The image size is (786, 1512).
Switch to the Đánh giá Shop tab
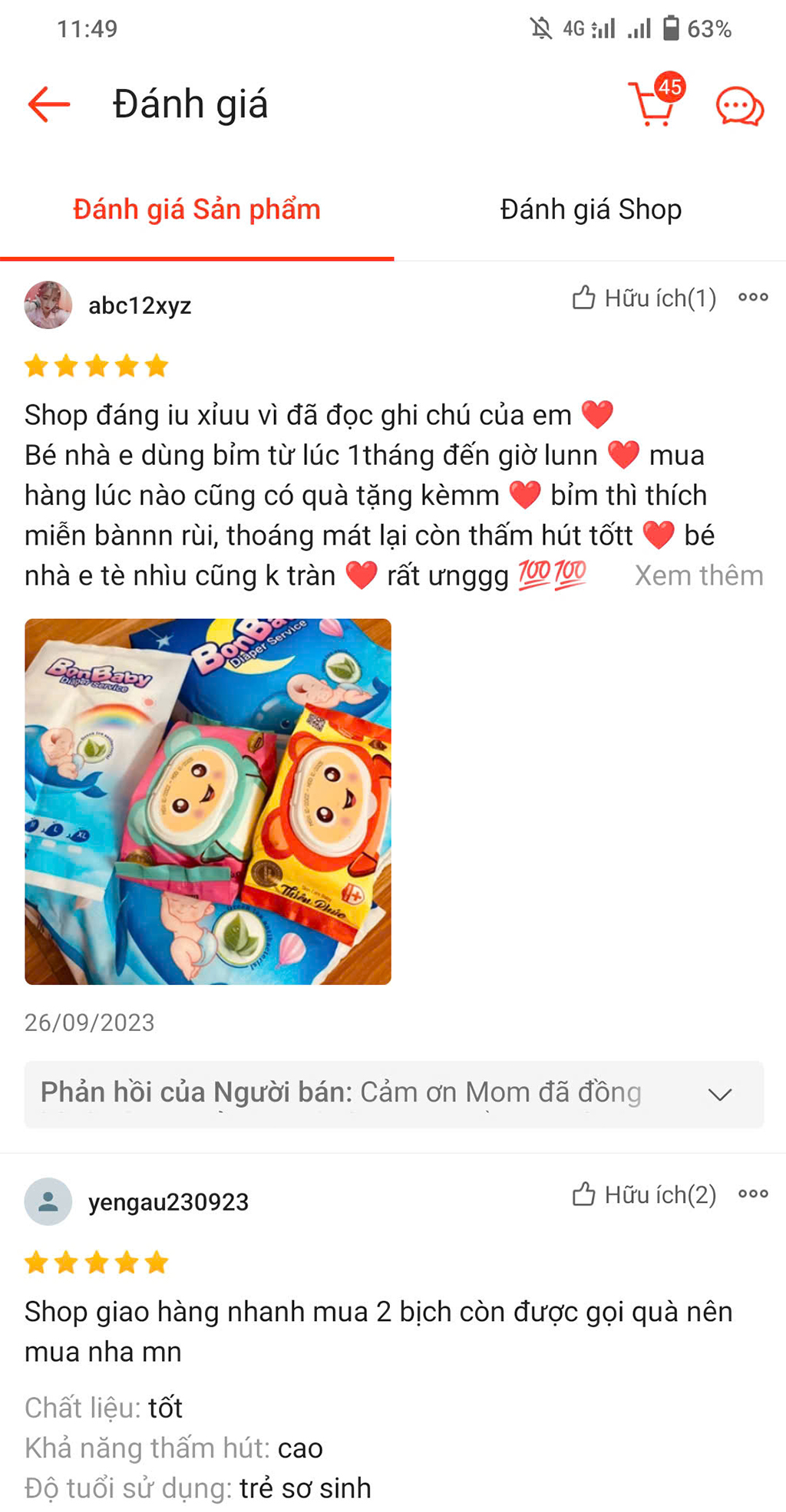tap(590, 209)
